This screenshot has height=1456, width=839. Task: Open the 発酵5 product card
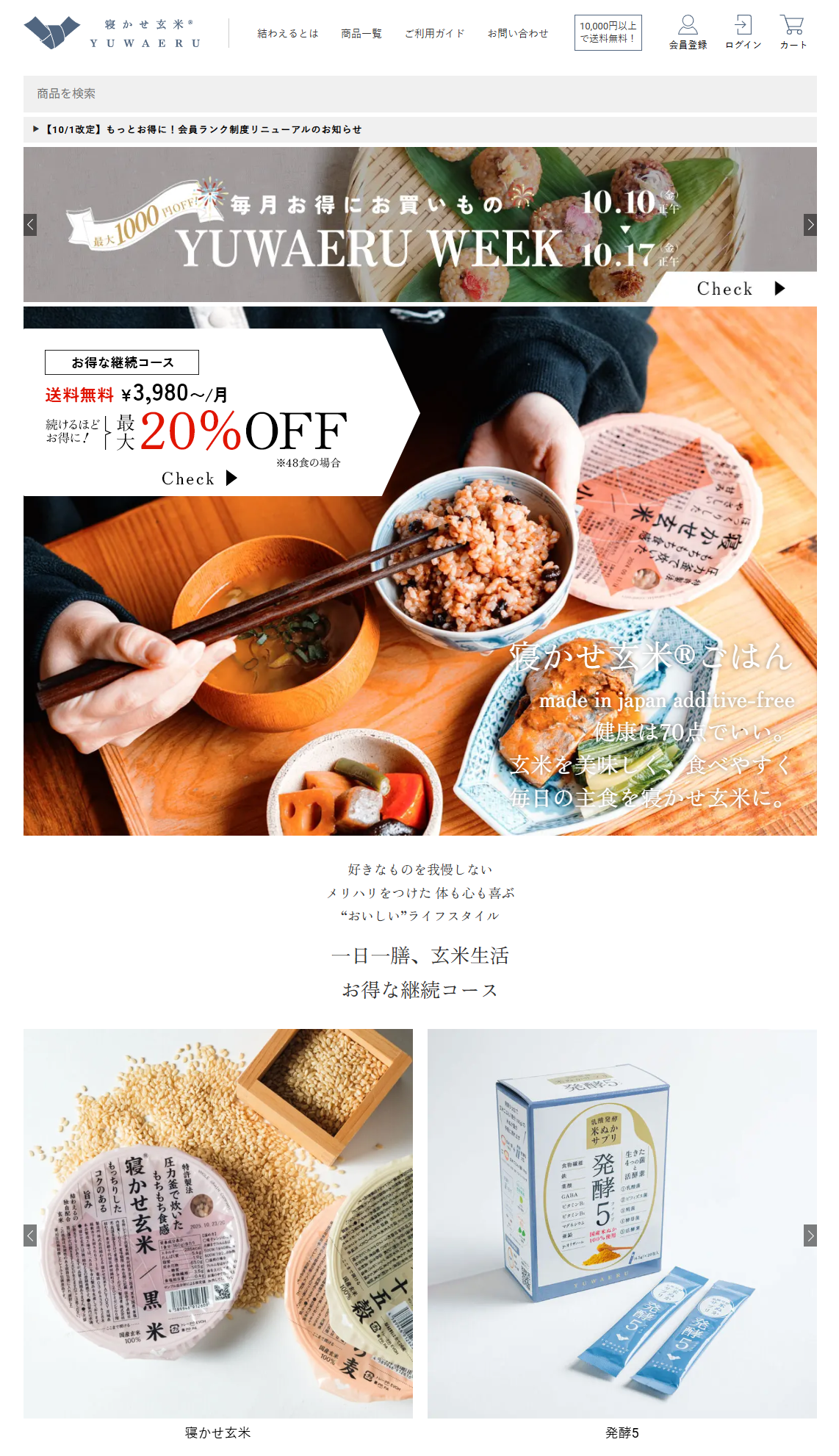pos(622,1224)
